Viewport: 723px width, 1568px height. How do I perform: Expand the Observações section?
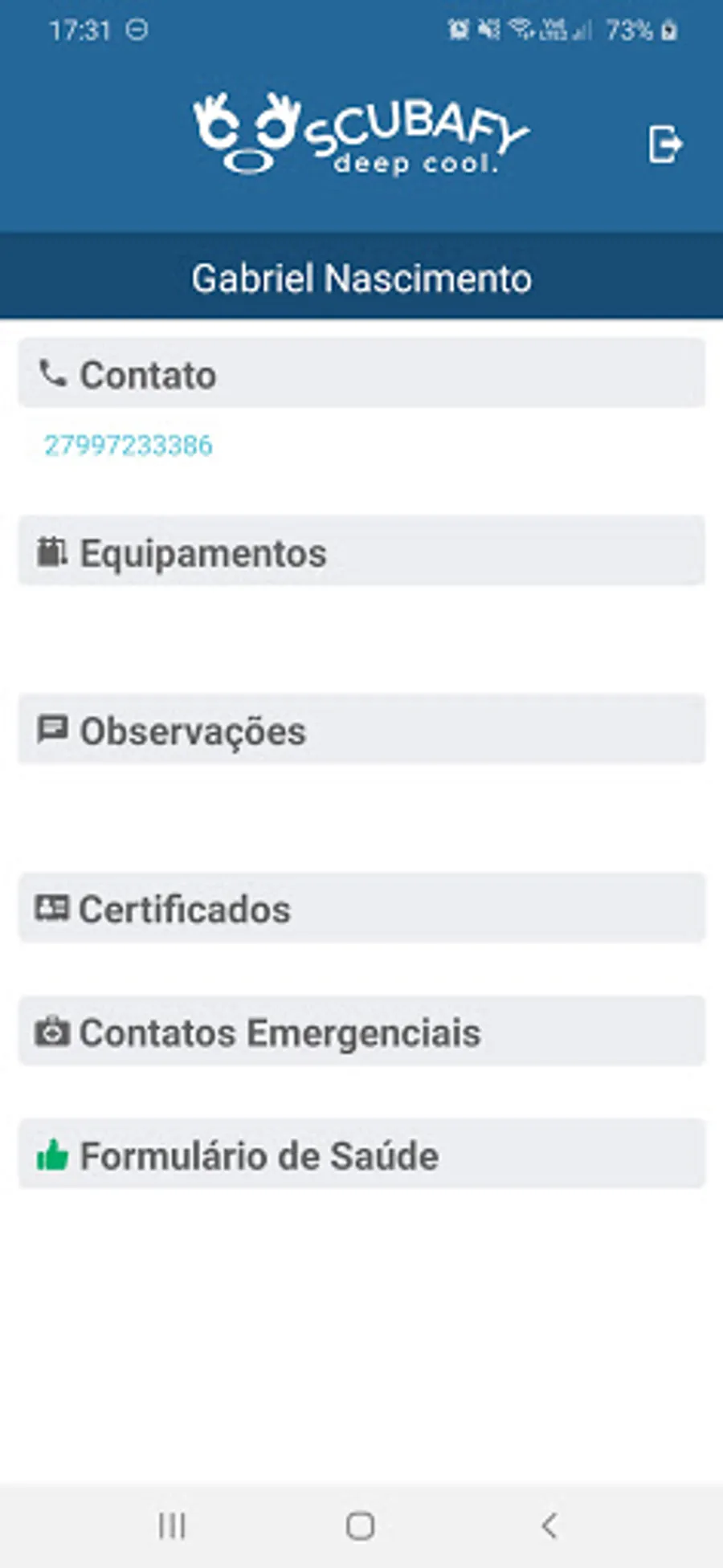point(361,731)
